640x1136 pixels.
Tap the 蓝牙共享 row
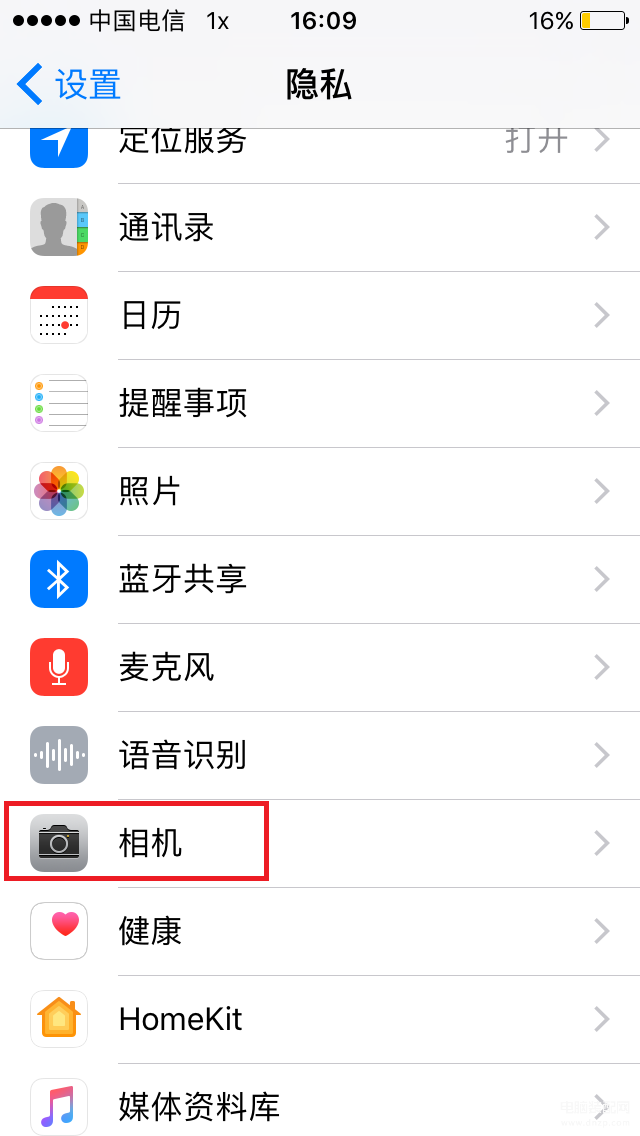320,580
